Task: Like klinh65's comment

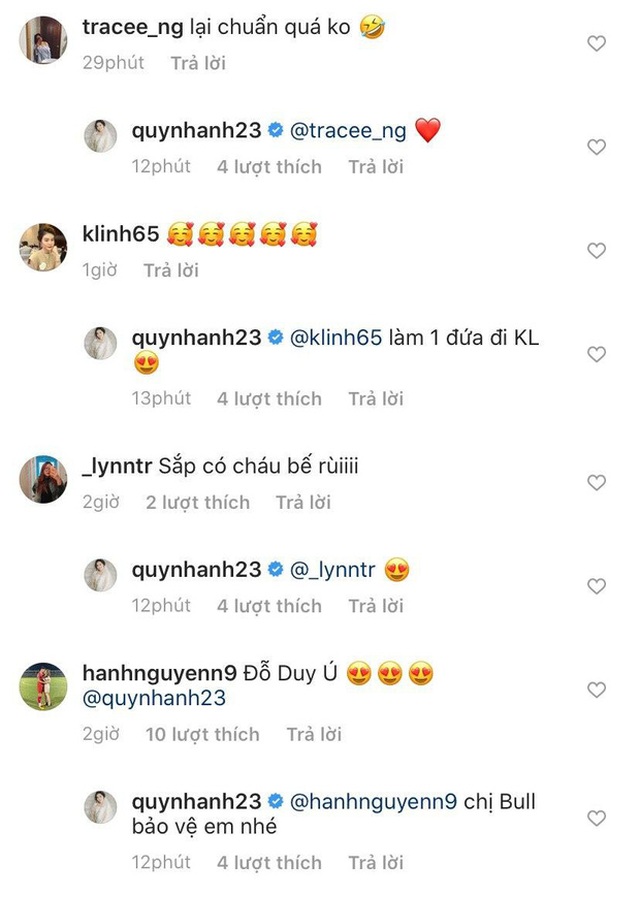Action: tap(596, 251)
